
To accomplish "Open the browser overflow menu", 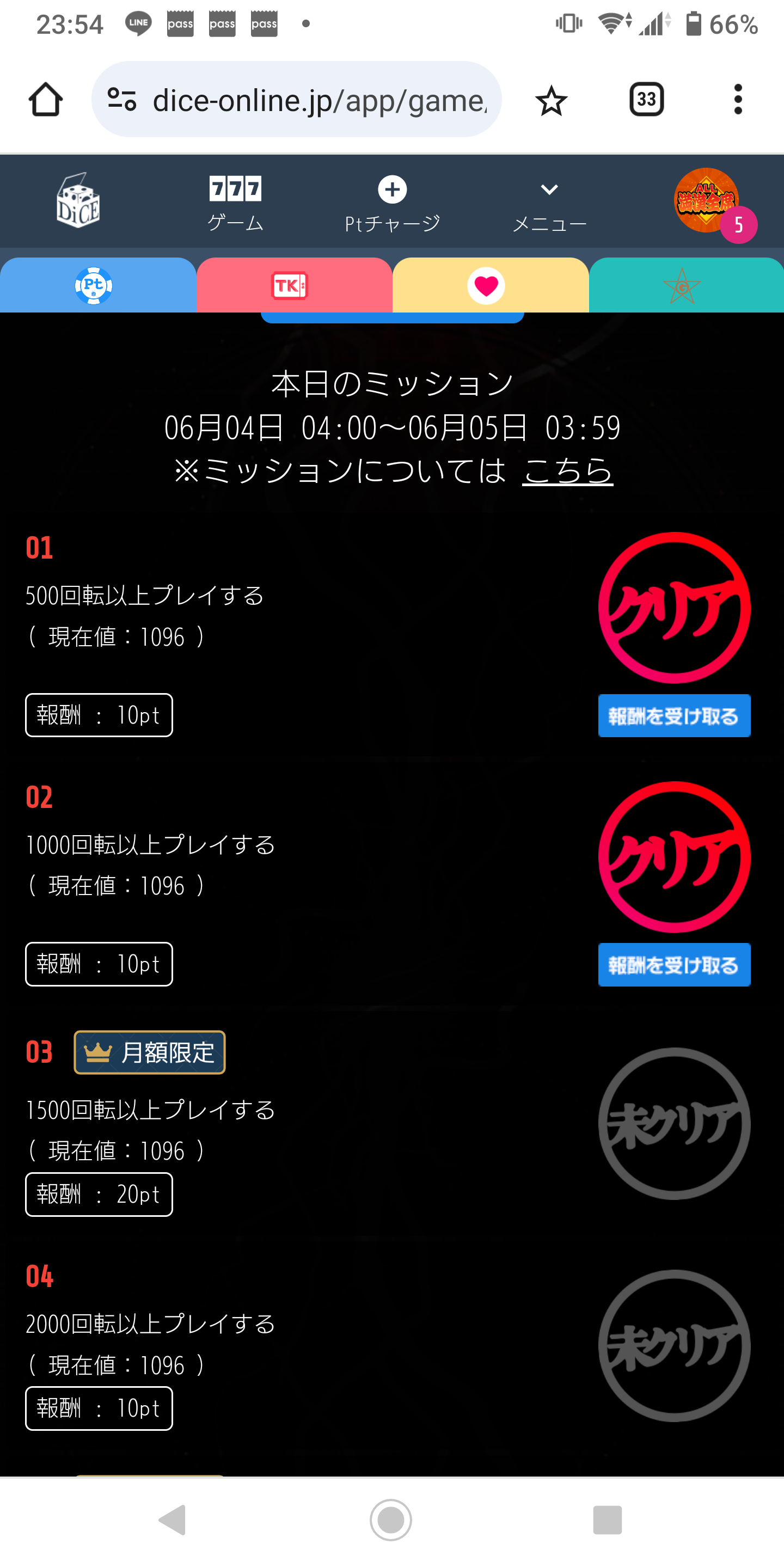I will [x=738, y=99].
